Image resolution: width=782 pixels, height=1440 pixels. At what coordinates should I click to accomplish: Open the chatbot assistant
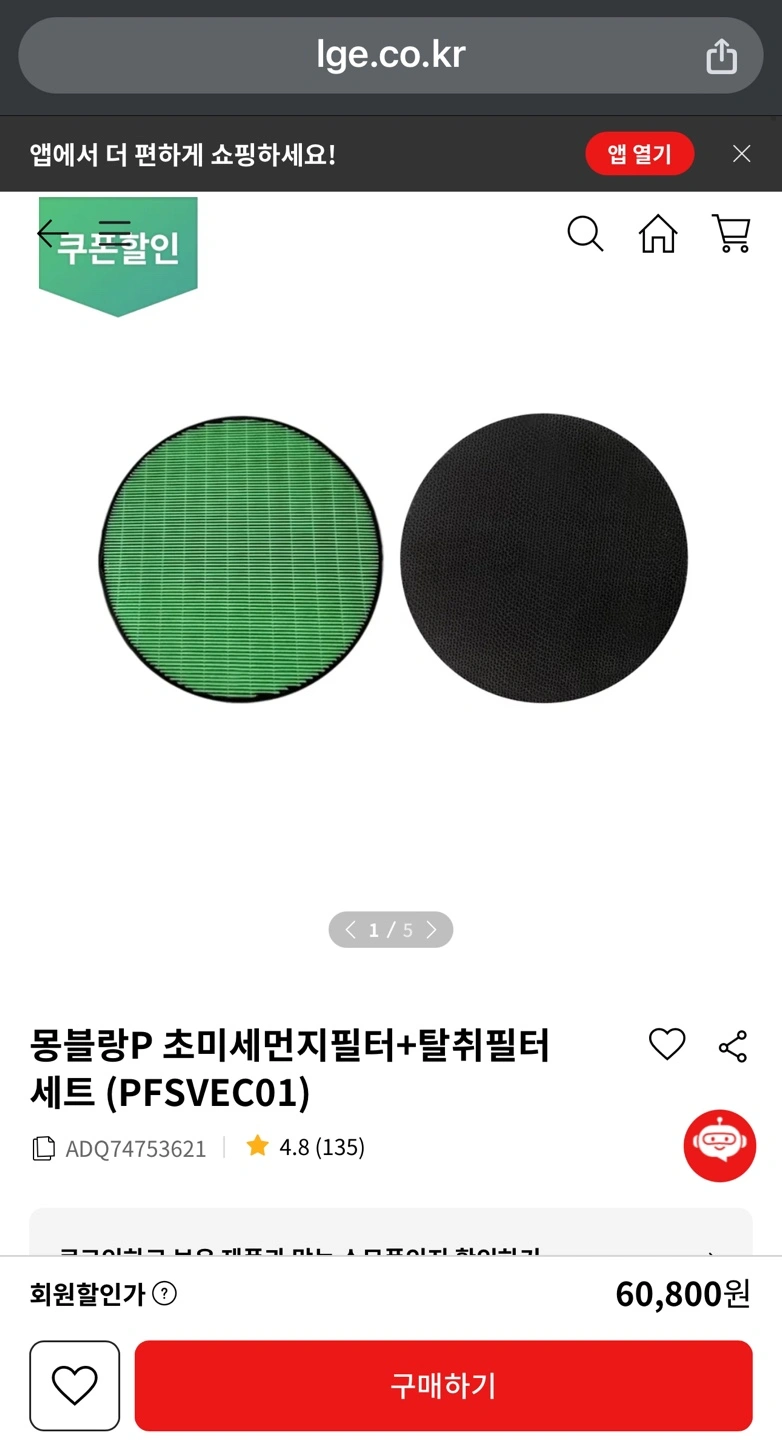tap(719, 1146)
